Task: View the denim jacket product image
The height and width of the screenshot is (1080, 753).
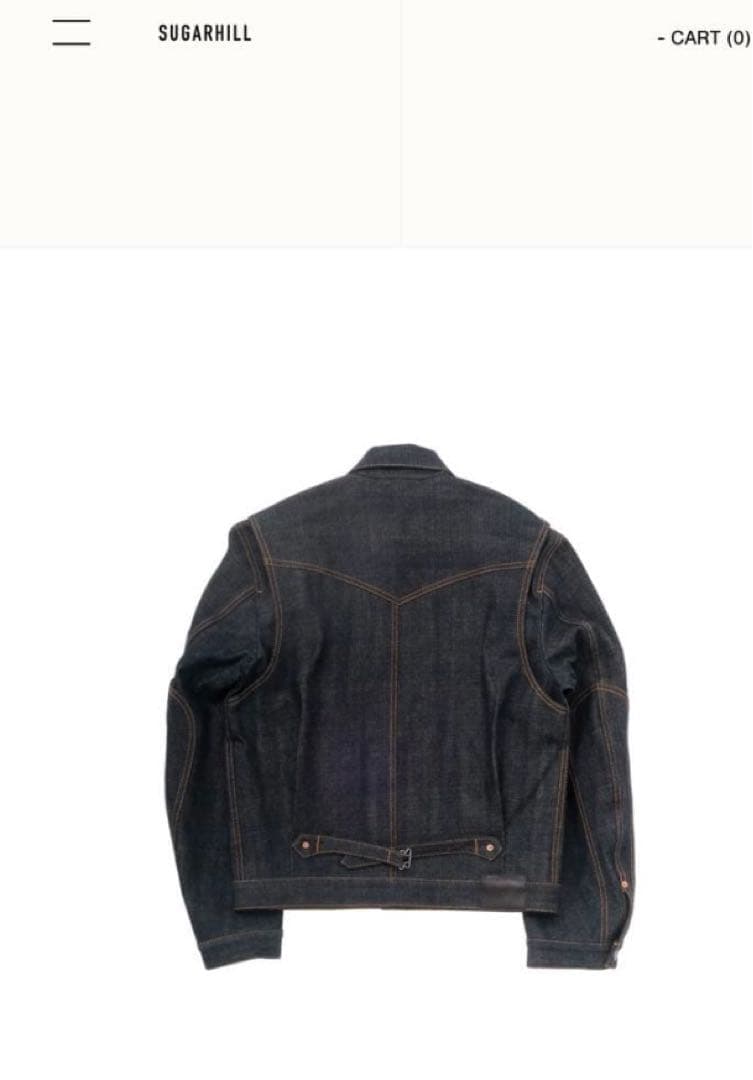Action: click(398, 706)
